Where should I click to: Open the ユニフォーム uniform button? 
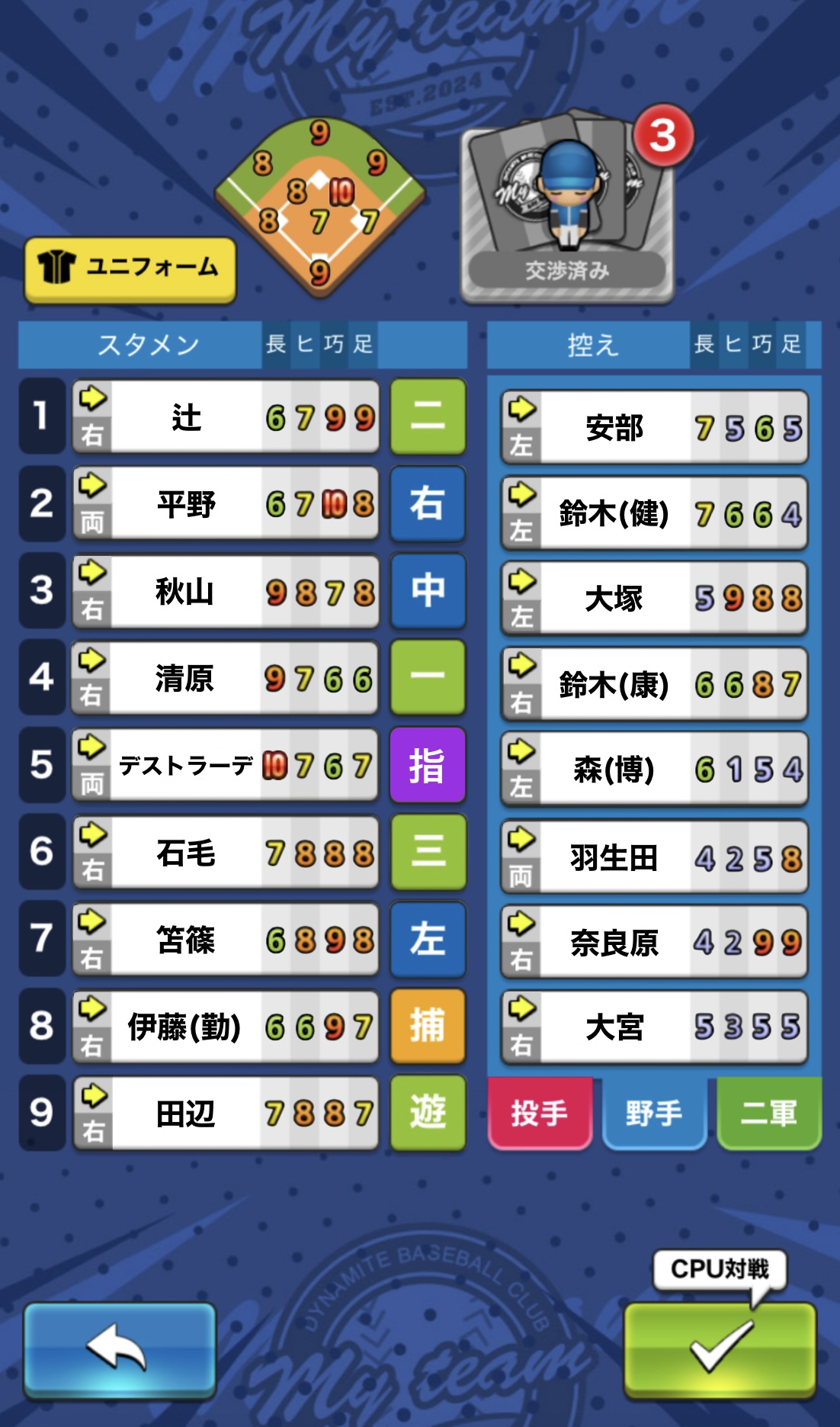click(x=130, y=268)
